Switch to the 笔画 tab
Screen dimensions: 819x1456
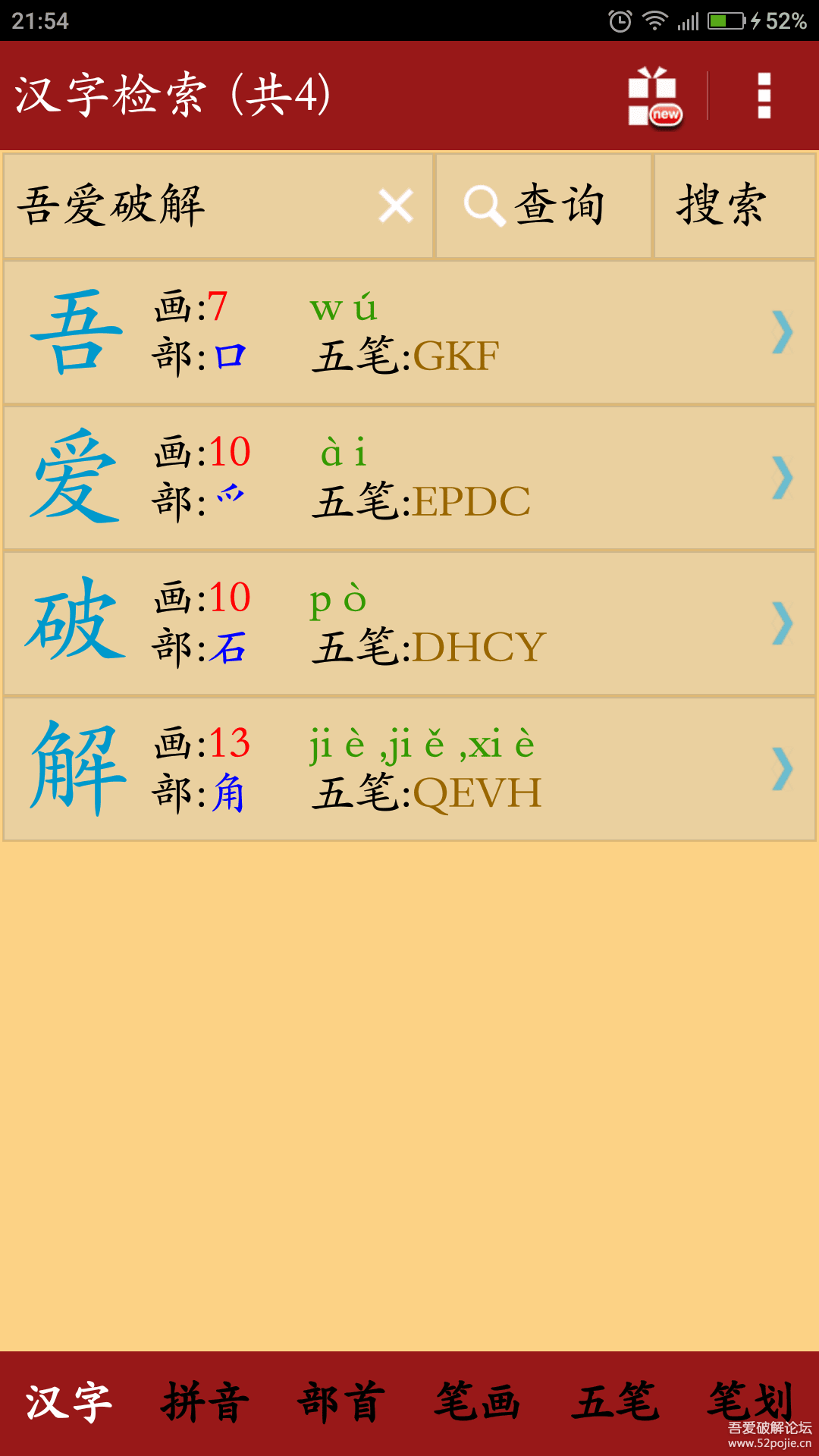pyautogui.click(x=478, y=1401)
